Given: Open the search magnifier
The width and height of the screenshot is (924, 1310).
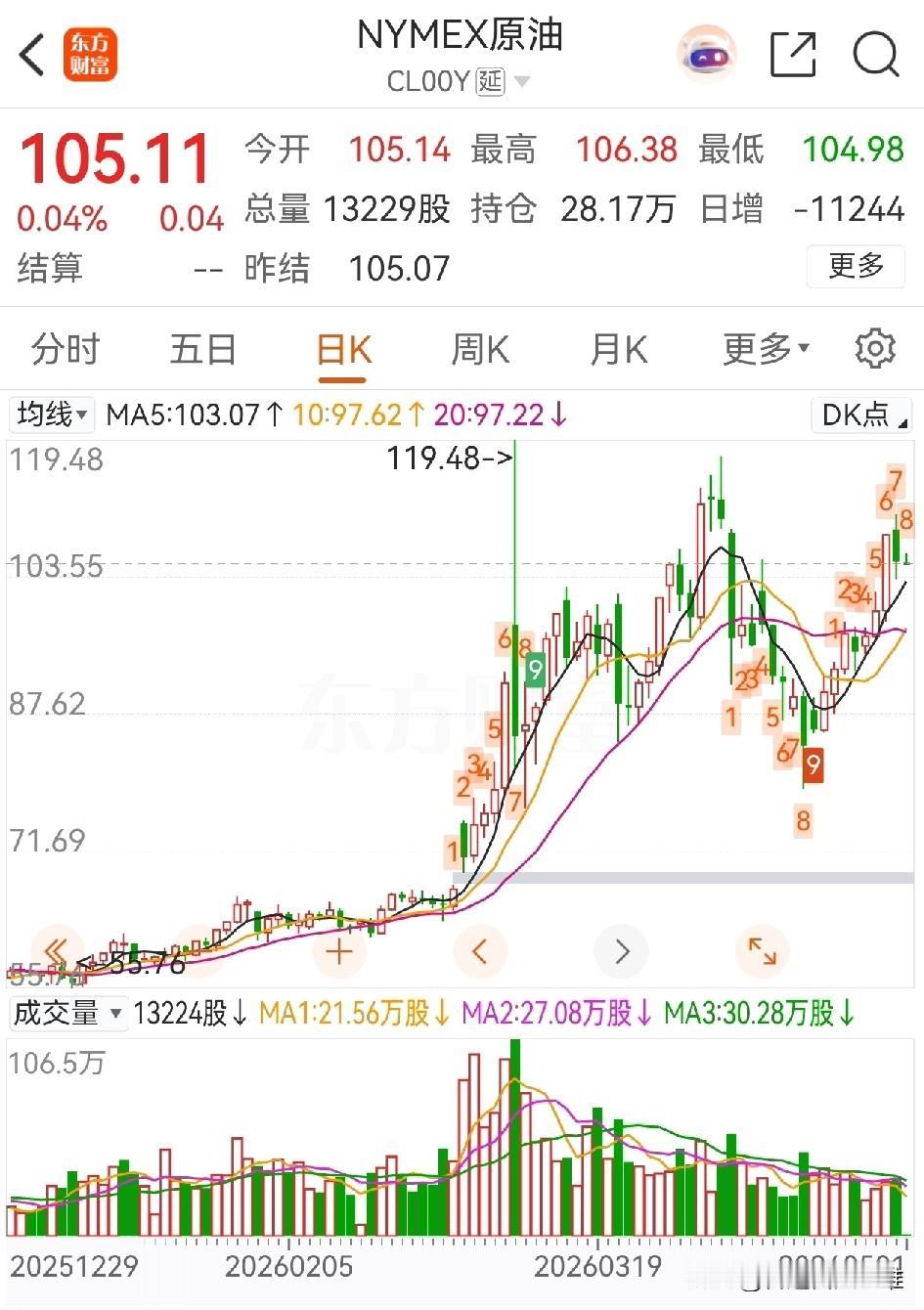Looking at the screenshot, I should point(876,55).
